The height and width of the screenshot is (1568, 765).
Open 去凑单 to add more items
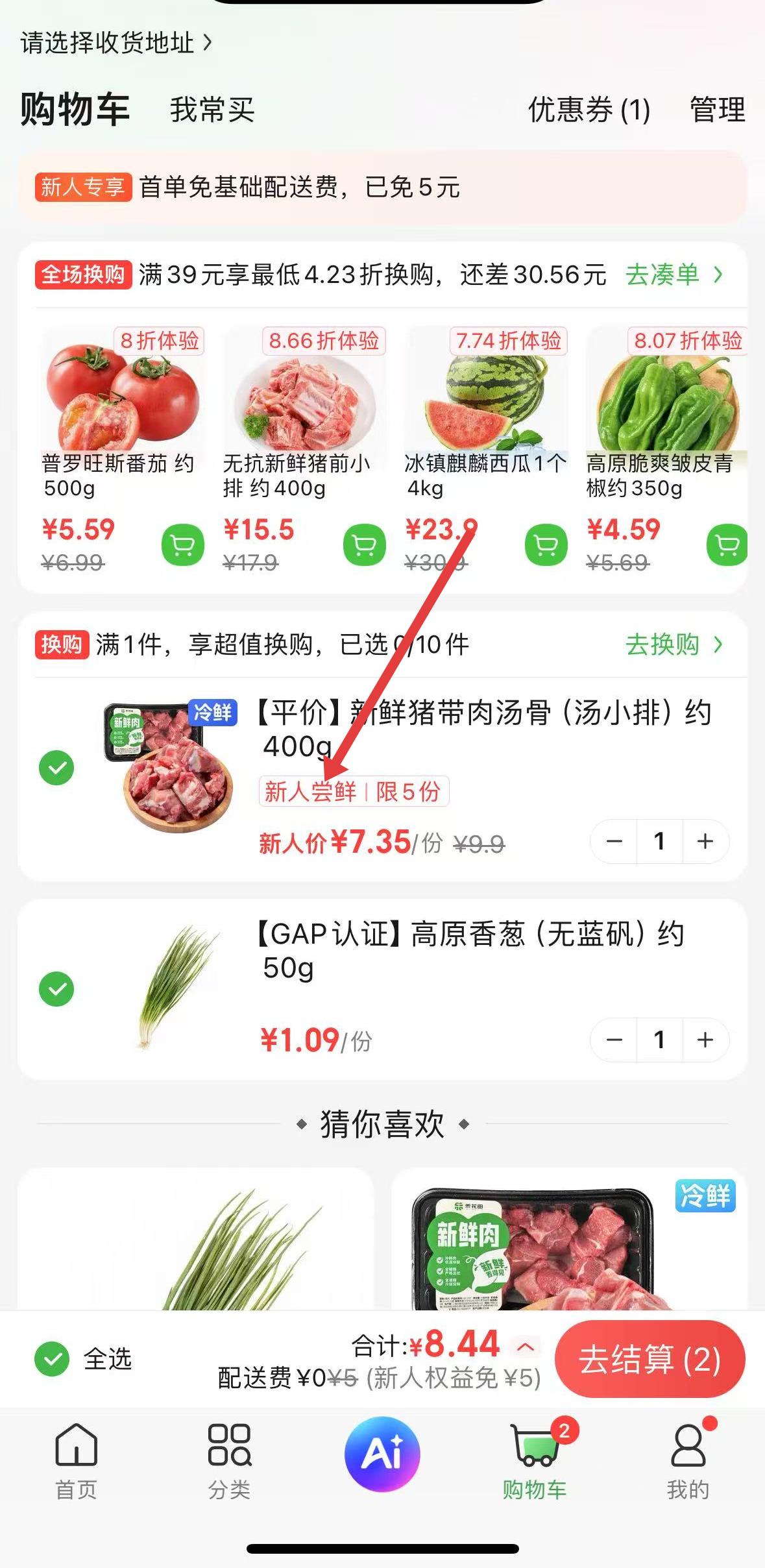673,275
